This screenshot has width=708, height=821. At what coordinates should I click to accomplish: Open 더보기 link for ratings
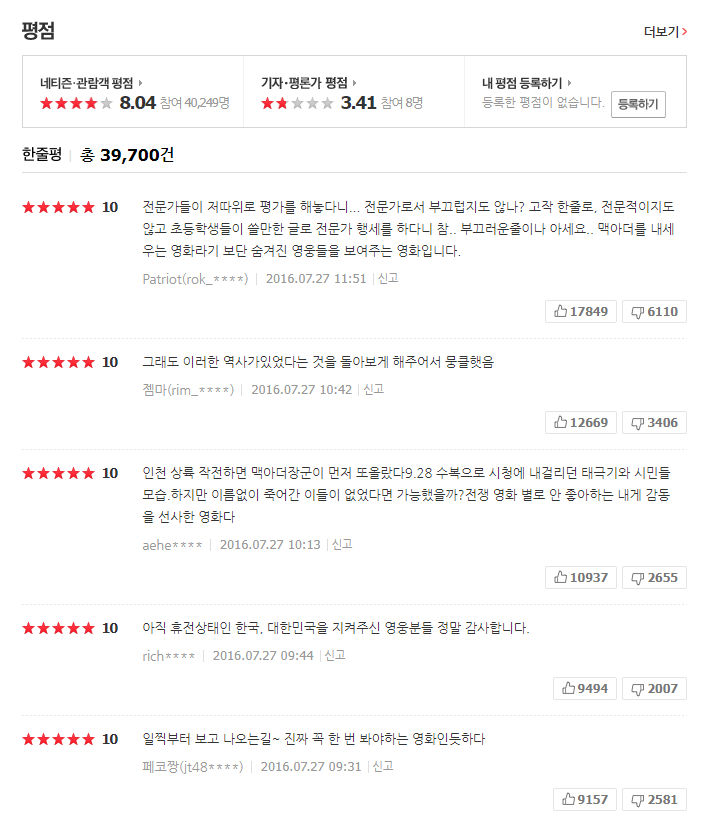coord(665,32)
